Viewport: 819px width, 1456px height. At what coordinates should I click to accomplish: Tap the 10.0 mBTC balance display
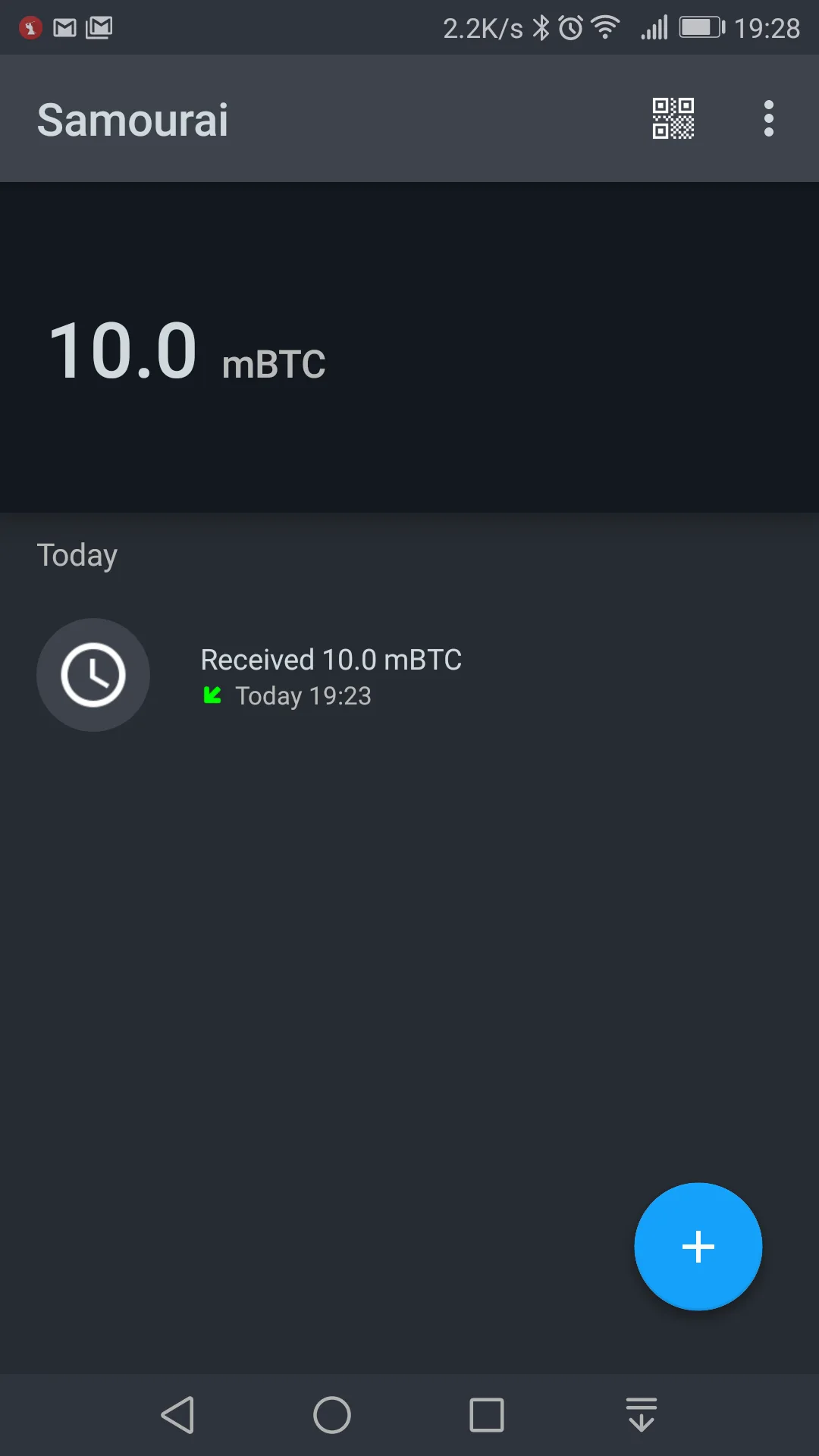point(187,351)
